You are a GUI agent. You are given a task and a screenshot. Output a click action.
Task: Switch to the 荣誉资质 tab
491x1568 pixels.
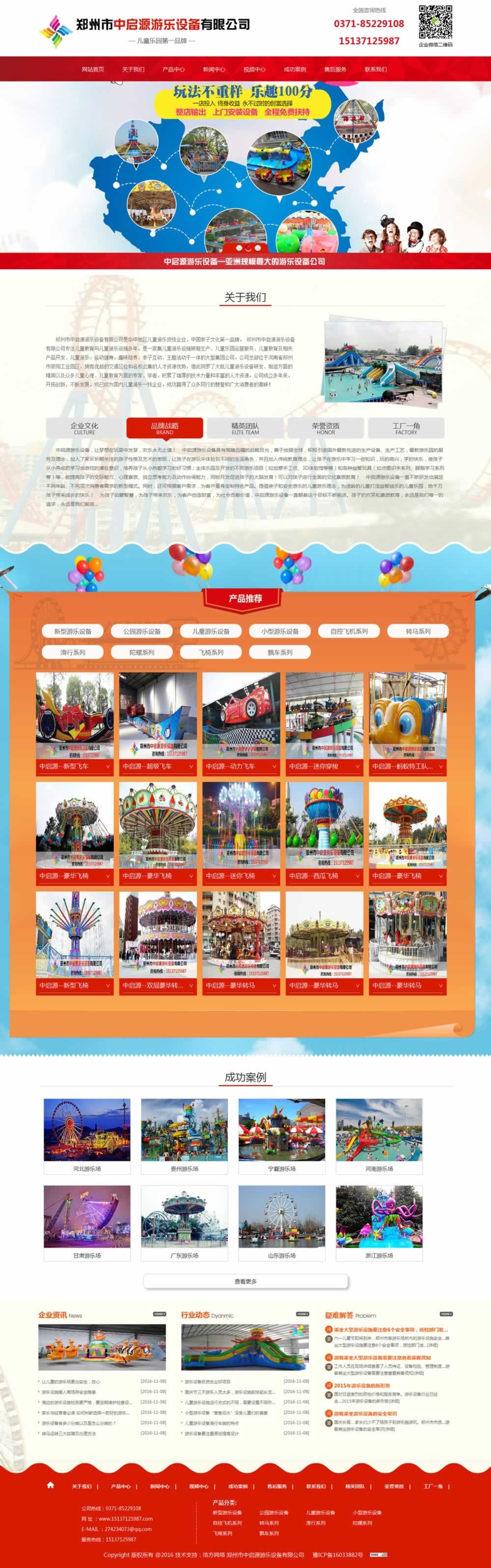(x=326, y=428)
